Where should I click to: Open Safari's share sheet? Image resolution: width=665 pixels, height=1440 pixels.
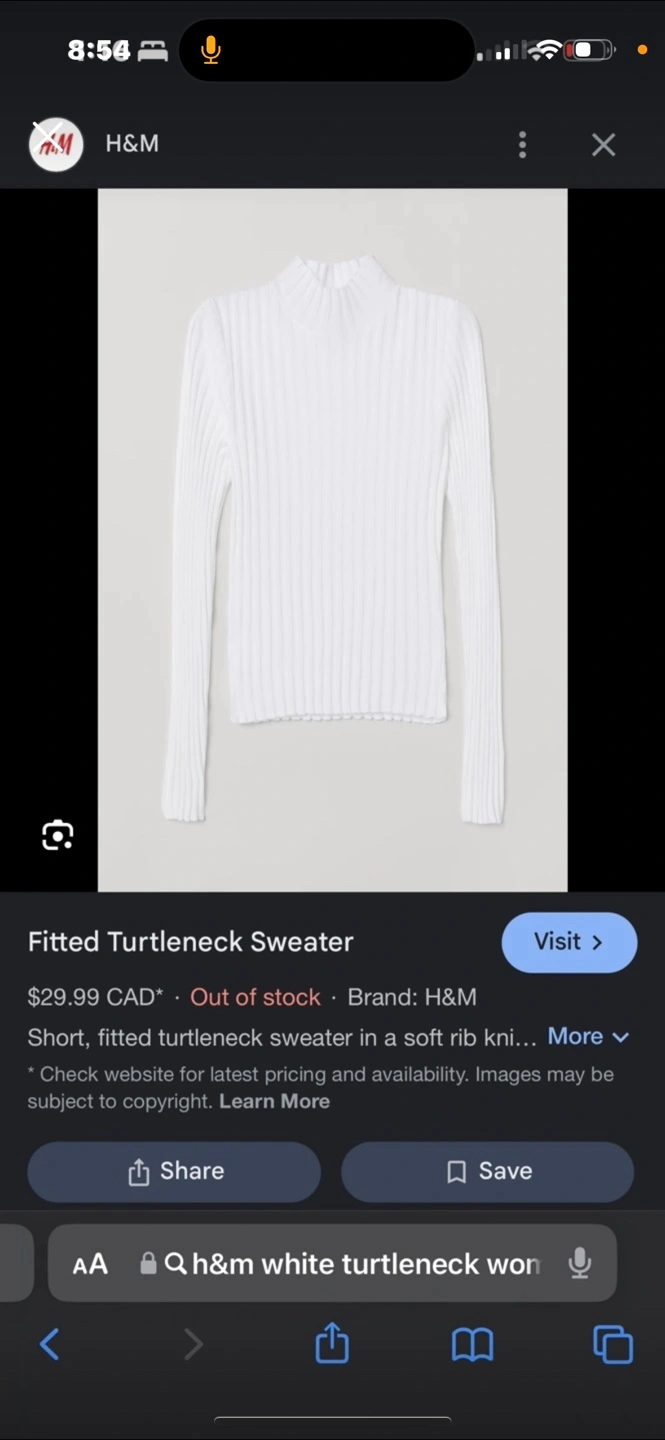[x=332, y=1344]
